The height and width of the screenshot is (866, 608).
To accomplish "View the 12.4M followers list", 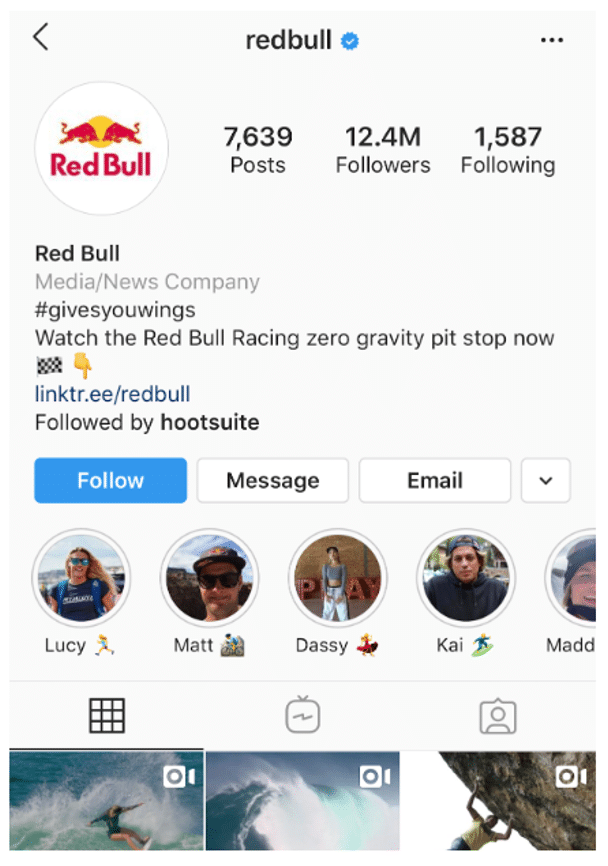I will 383,150.
